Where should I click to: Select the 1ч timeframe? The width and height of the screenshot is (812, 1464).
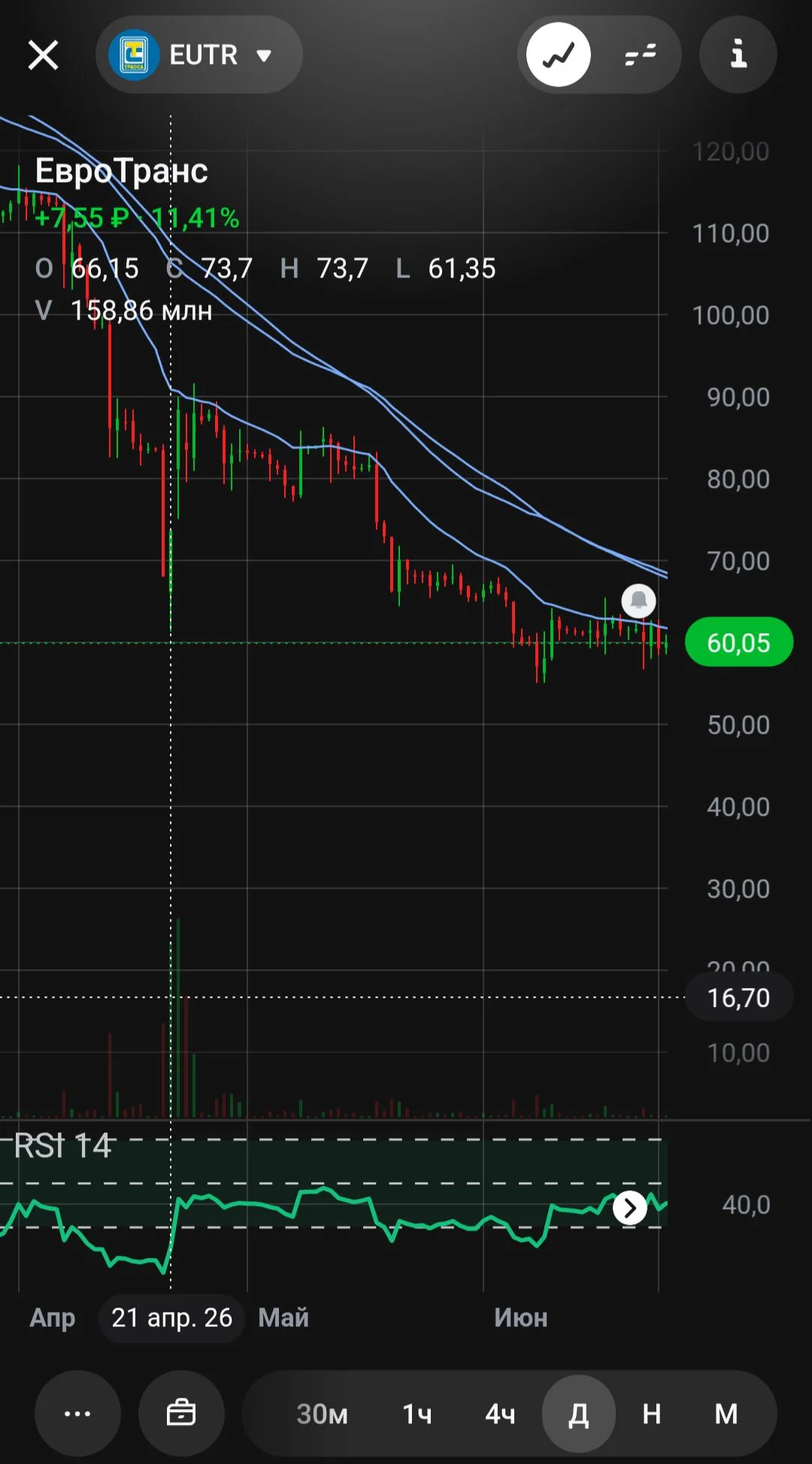pyautogui.click(x=417, y=1414)
